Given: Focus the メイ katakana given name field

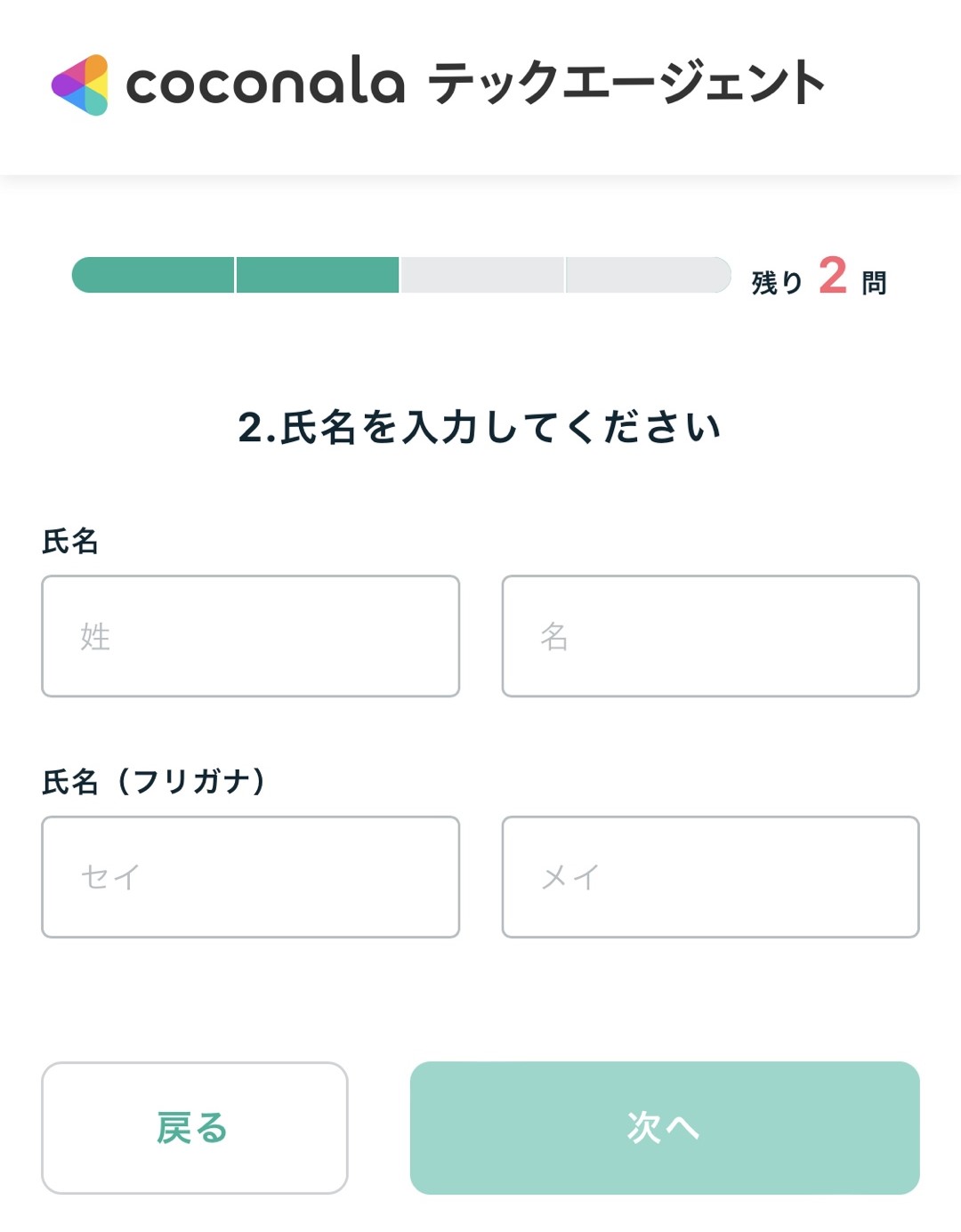Looking at the screenshot, I should pos(709,876).
